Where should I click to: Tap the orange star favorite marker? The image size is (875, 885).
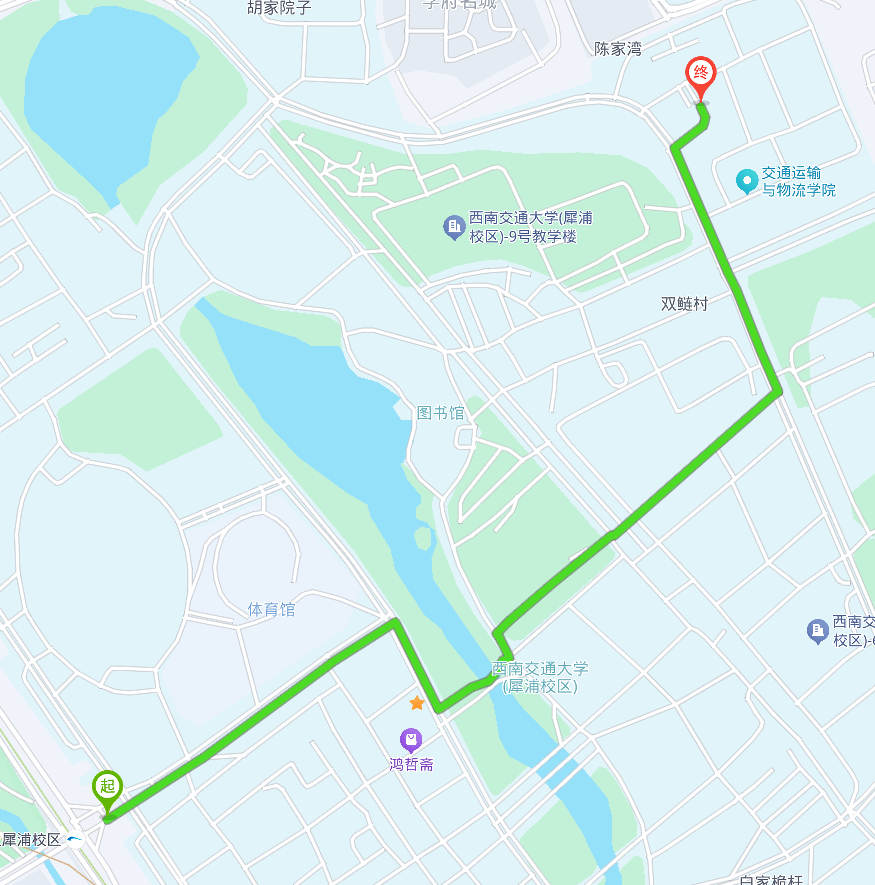(x=417, y=704)
